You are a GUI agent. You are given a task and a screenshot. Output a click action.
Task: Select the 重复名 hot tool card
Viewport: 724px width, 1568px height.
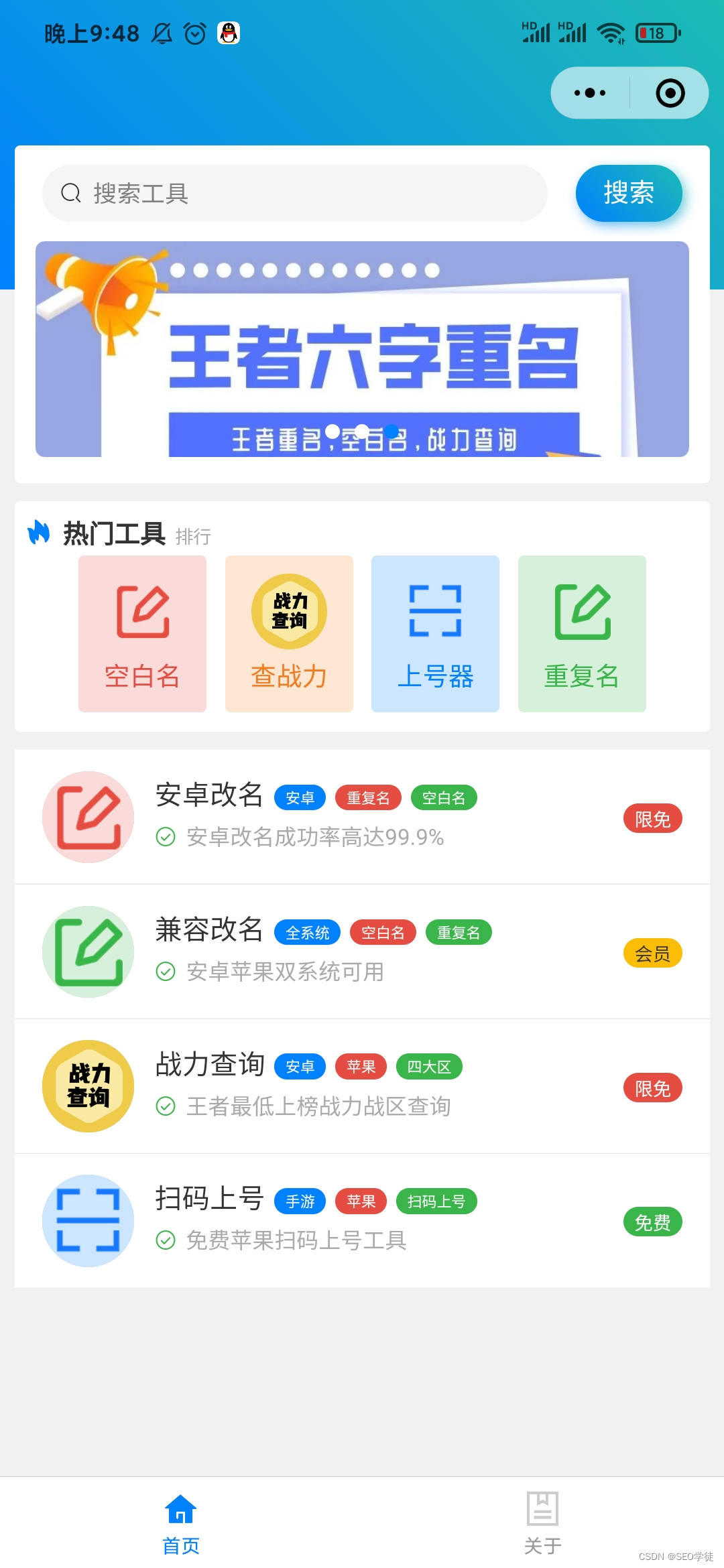coord(582,633)
